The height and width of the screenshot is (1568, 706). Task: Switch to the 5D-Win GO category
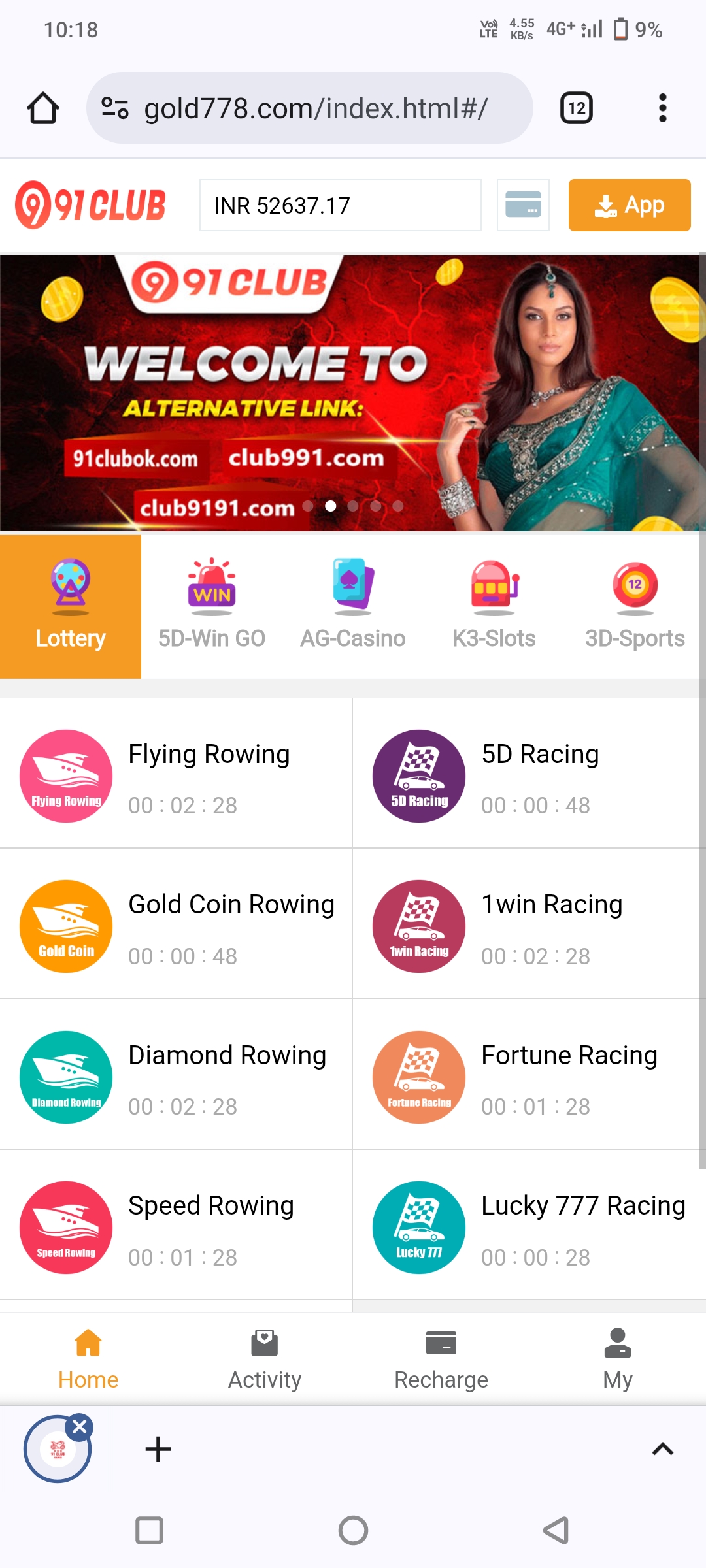coord(212,606)
